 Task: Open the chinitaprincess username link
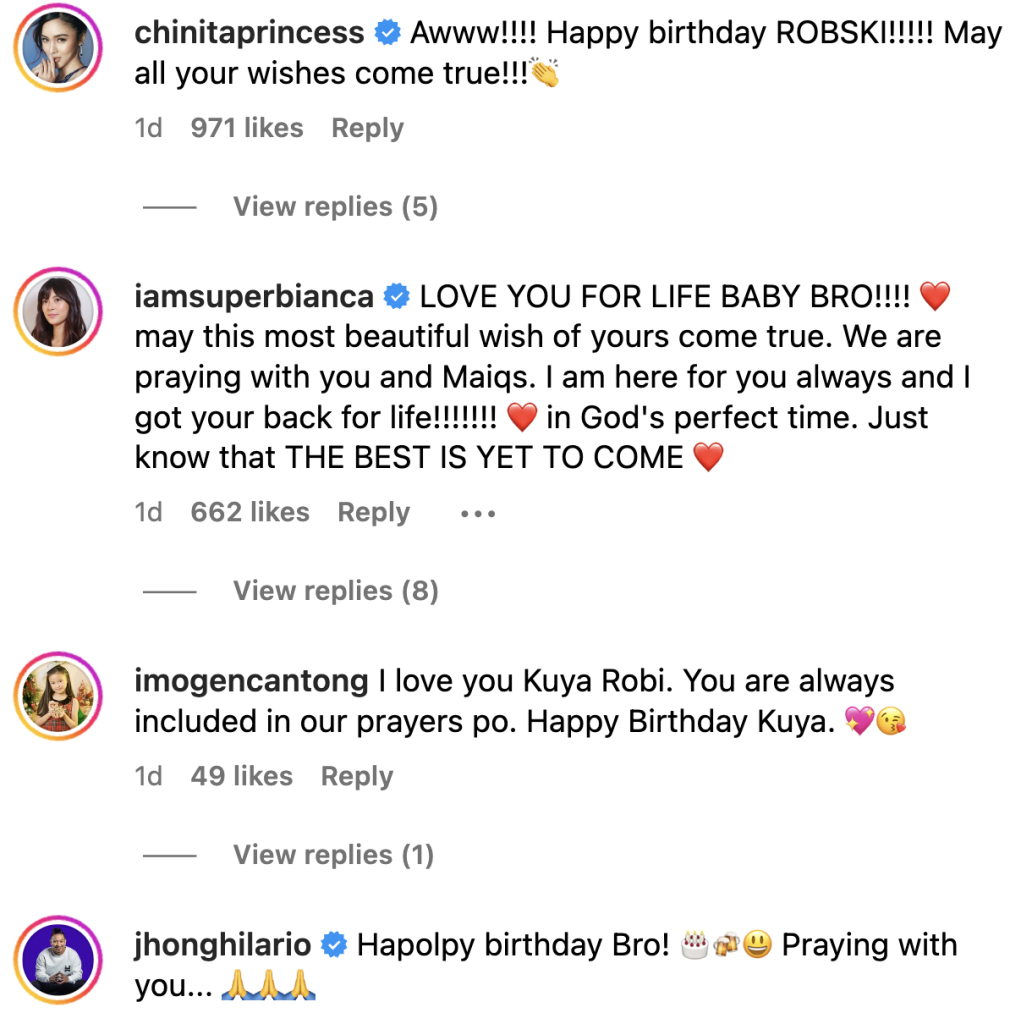coord(249,33)
